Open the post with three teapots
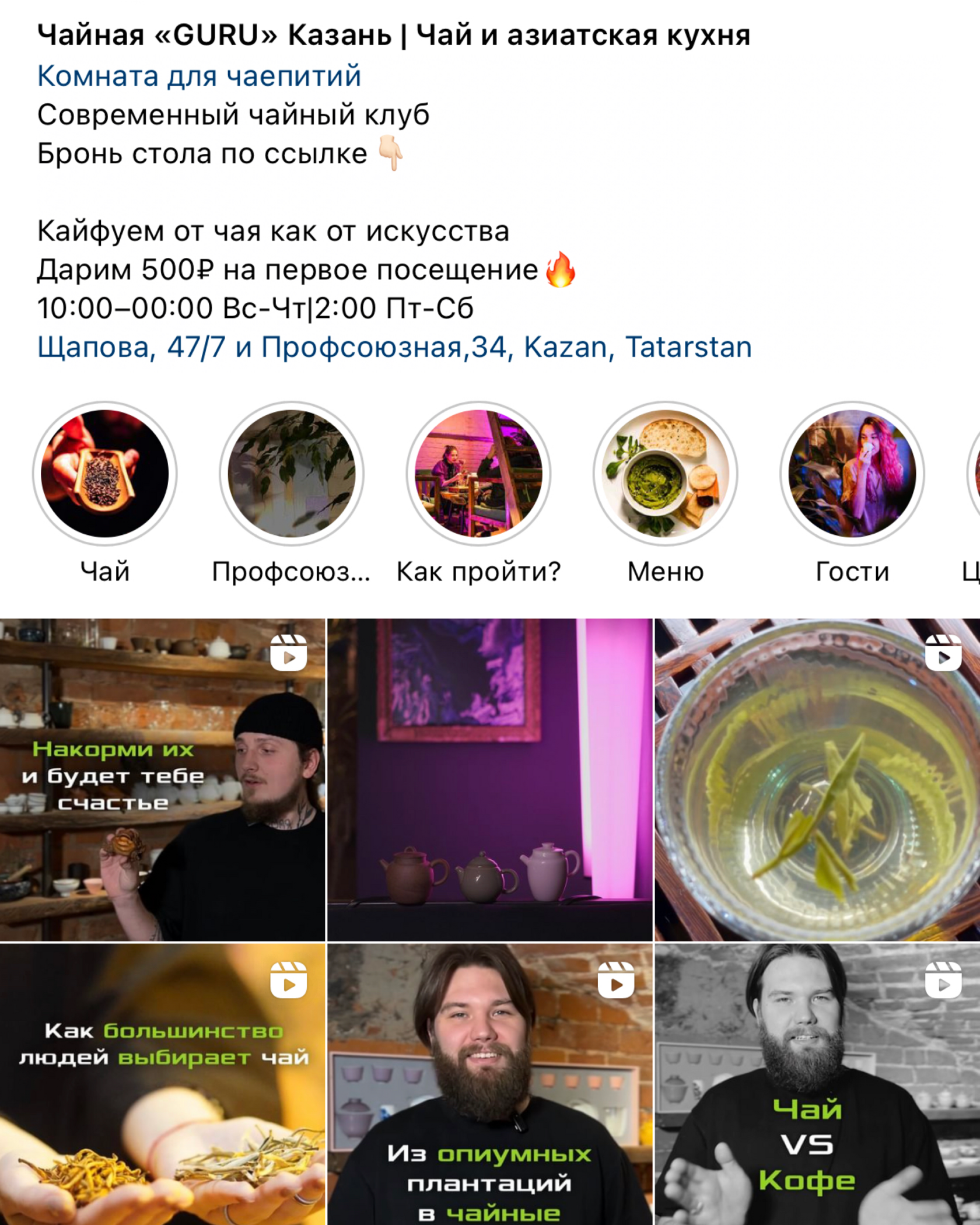Screen dimensions: 980x1225 [489, 779]
